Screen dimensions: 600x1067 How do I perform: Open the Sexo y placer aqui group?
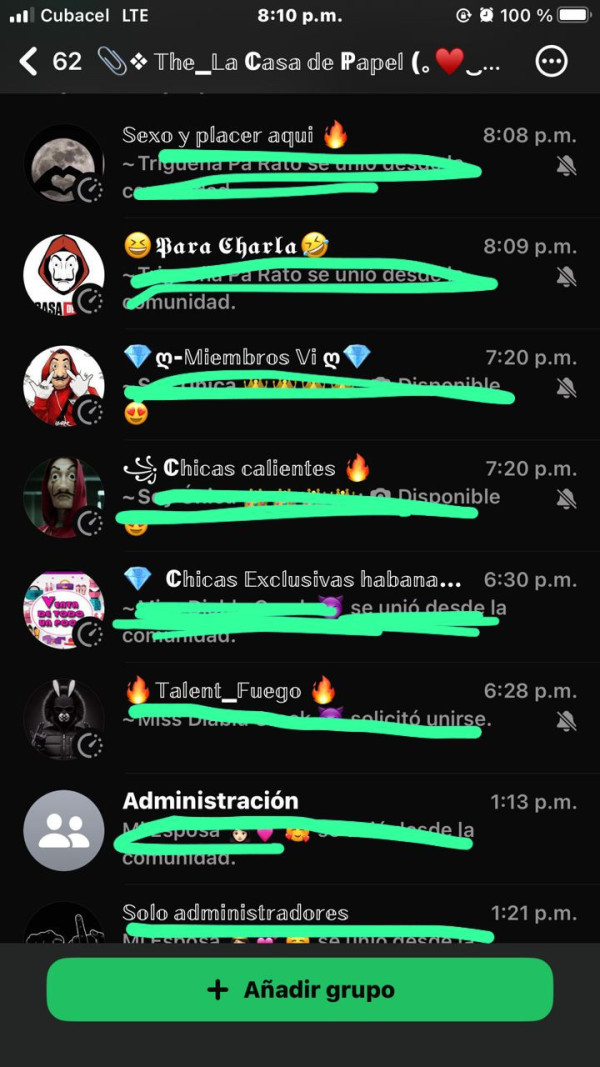(x=300, y=162)
